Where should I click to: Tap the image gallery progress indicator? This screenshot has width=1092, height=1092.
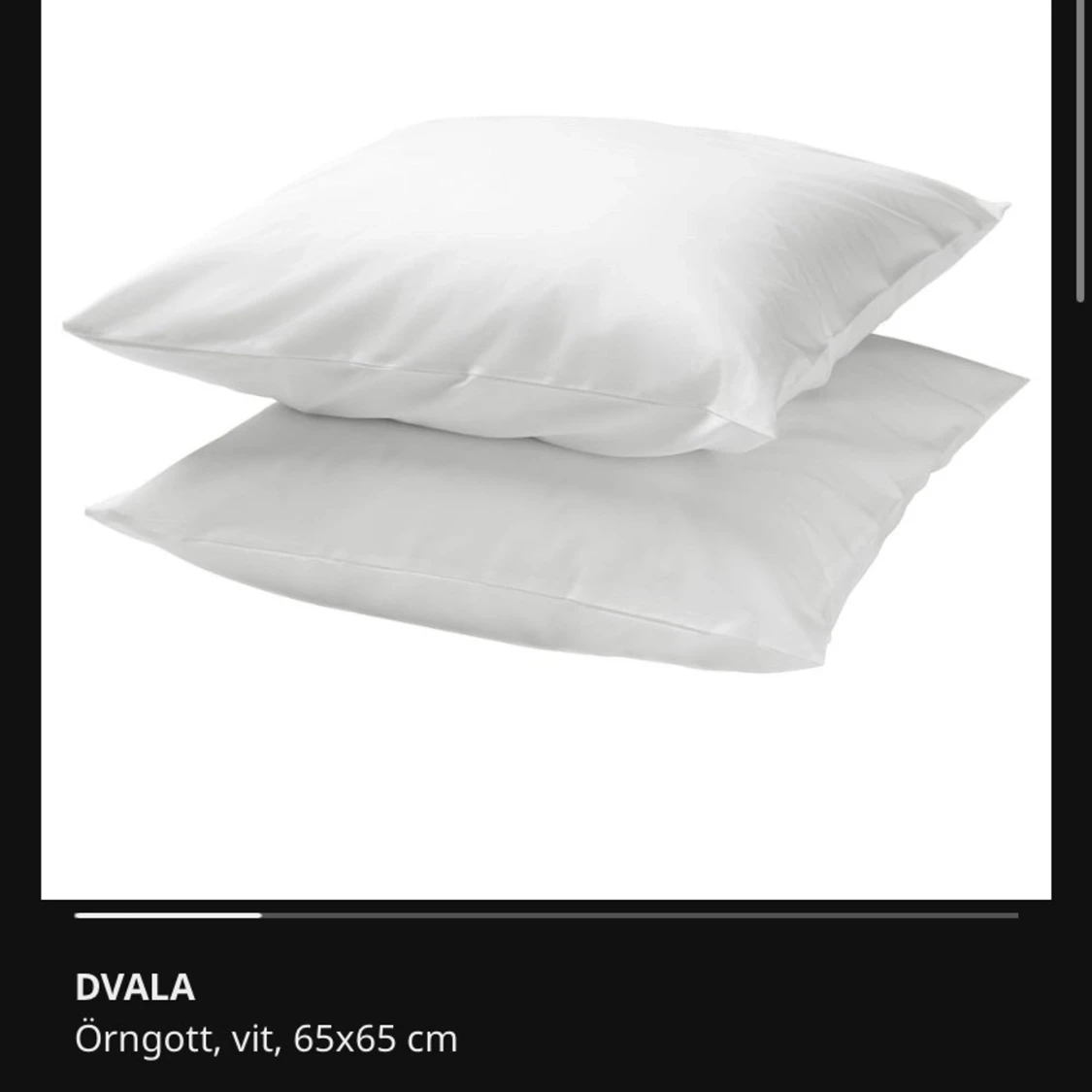(x=546, y=914)
